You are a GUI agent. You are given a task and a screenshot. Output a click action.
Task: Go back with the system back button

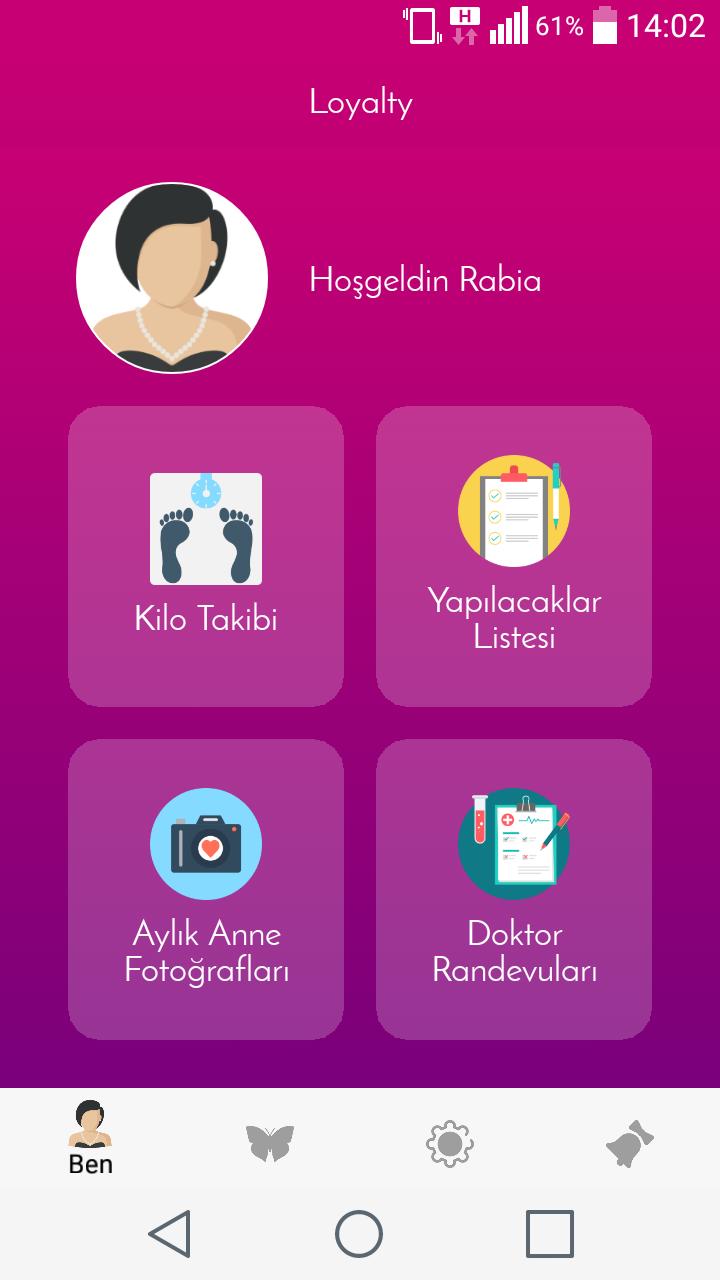[x=170, y=1233]
